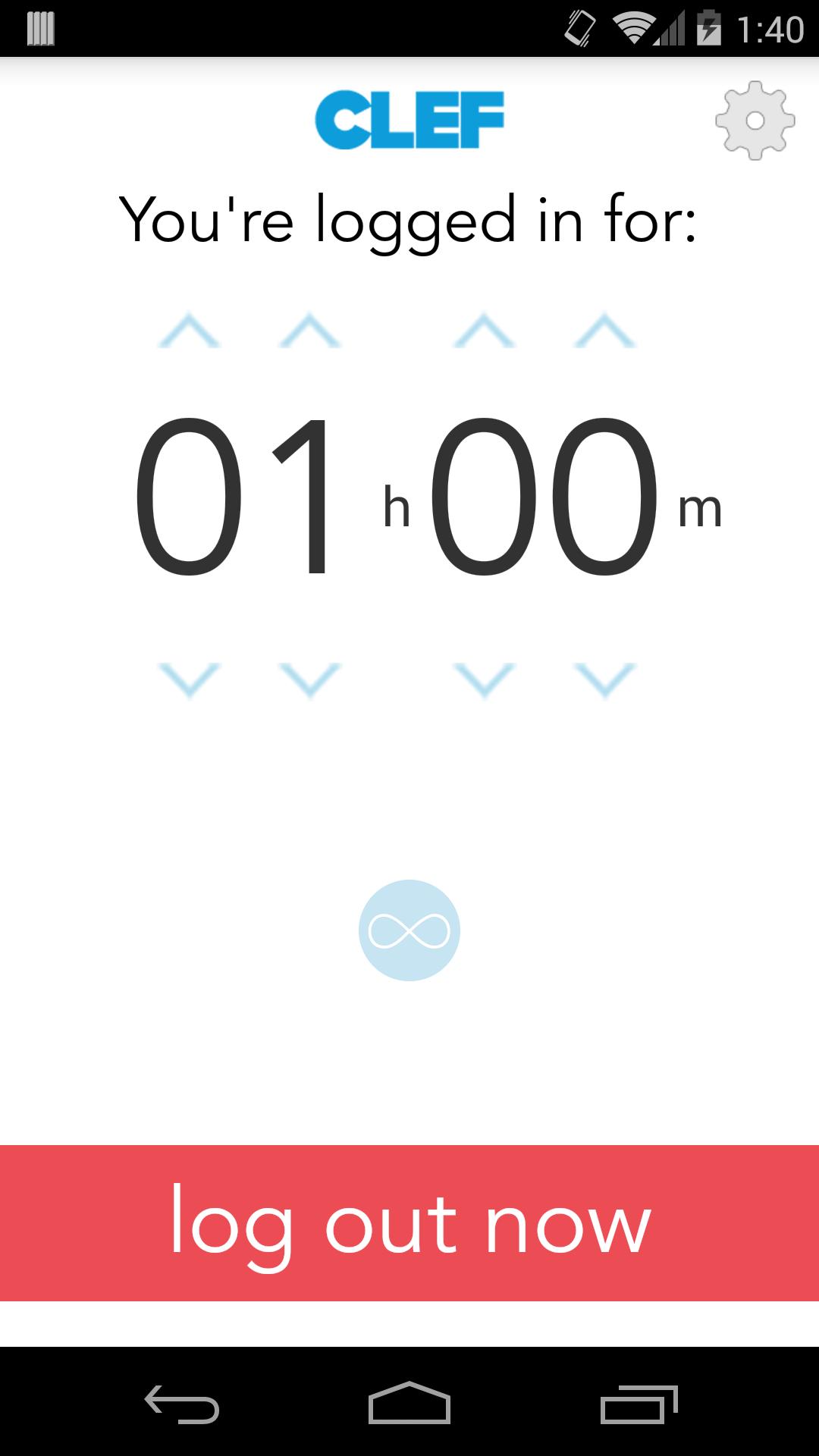This screenshot has height=1456, width=819.
Task: Decrease the ones digit of hours
Action: coord(309,679)
